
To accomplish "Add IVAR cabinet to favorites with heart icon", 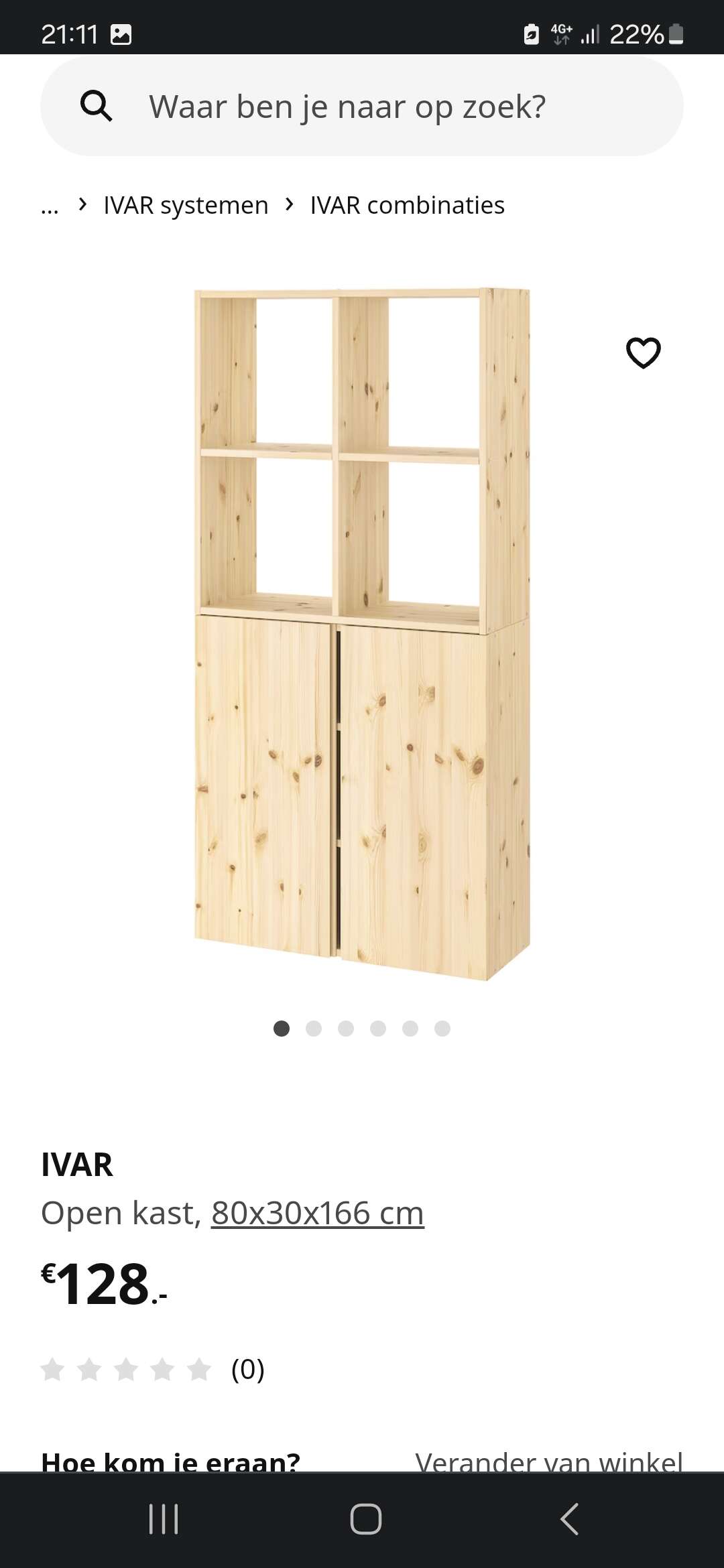I will pos(644,352).
